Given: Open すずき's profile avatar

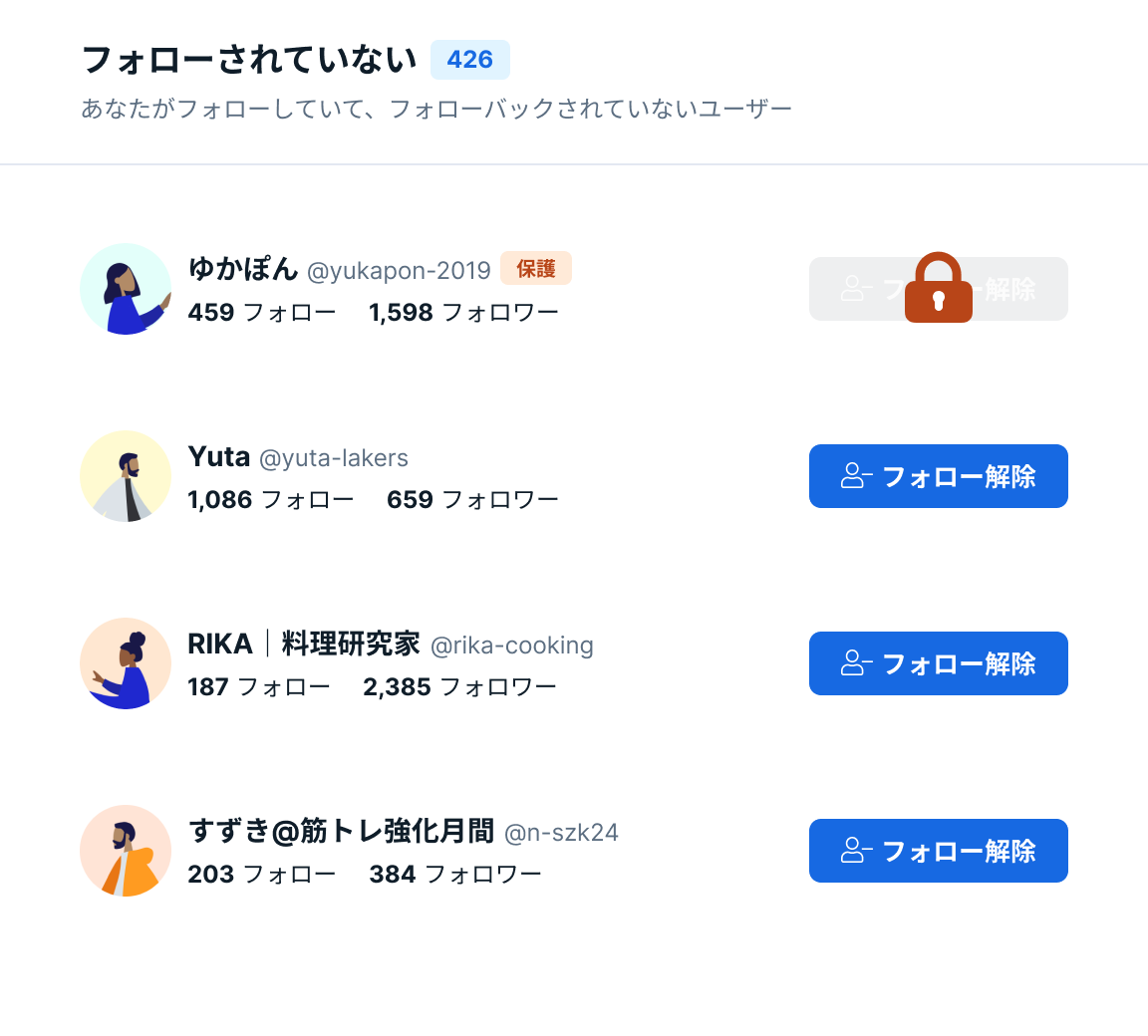Looking at the screenshot, I should click(x=126, y=851).
